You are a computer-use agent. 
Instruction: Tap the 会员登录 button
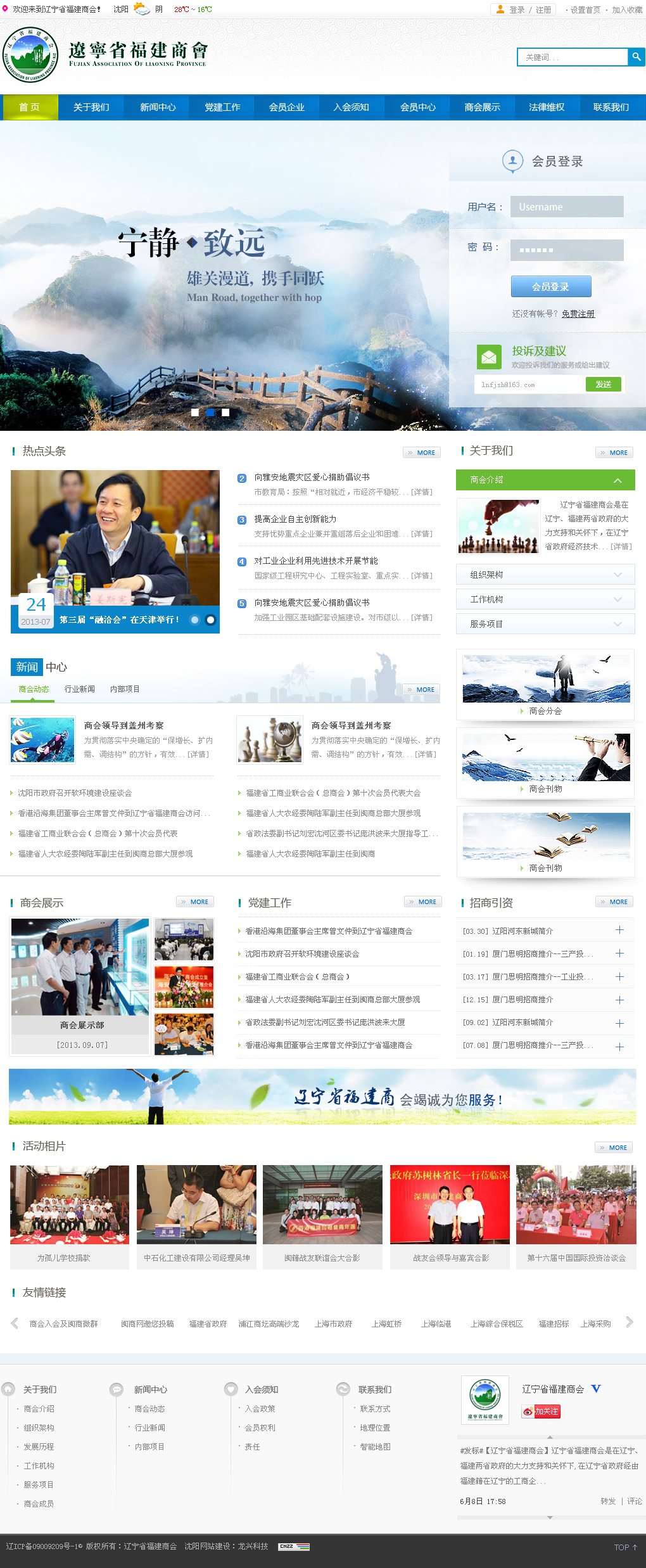(551, 286)
